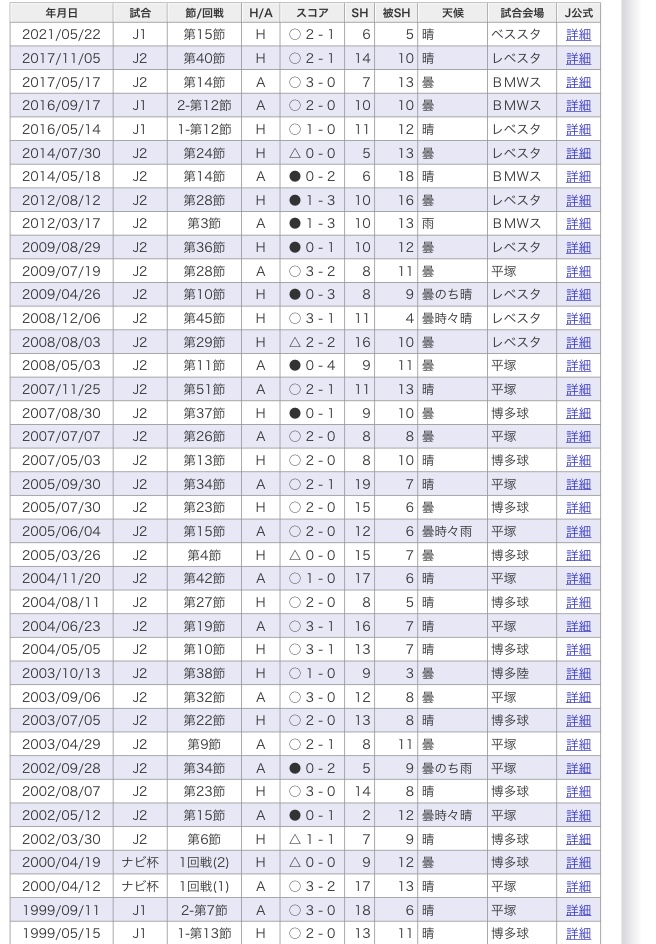Viewport: 656px width, 944px height.
Task: View 詳細 for 2000/04/19 ナビ杯 match
Action: pyautogui.click(x=578, y=862)
